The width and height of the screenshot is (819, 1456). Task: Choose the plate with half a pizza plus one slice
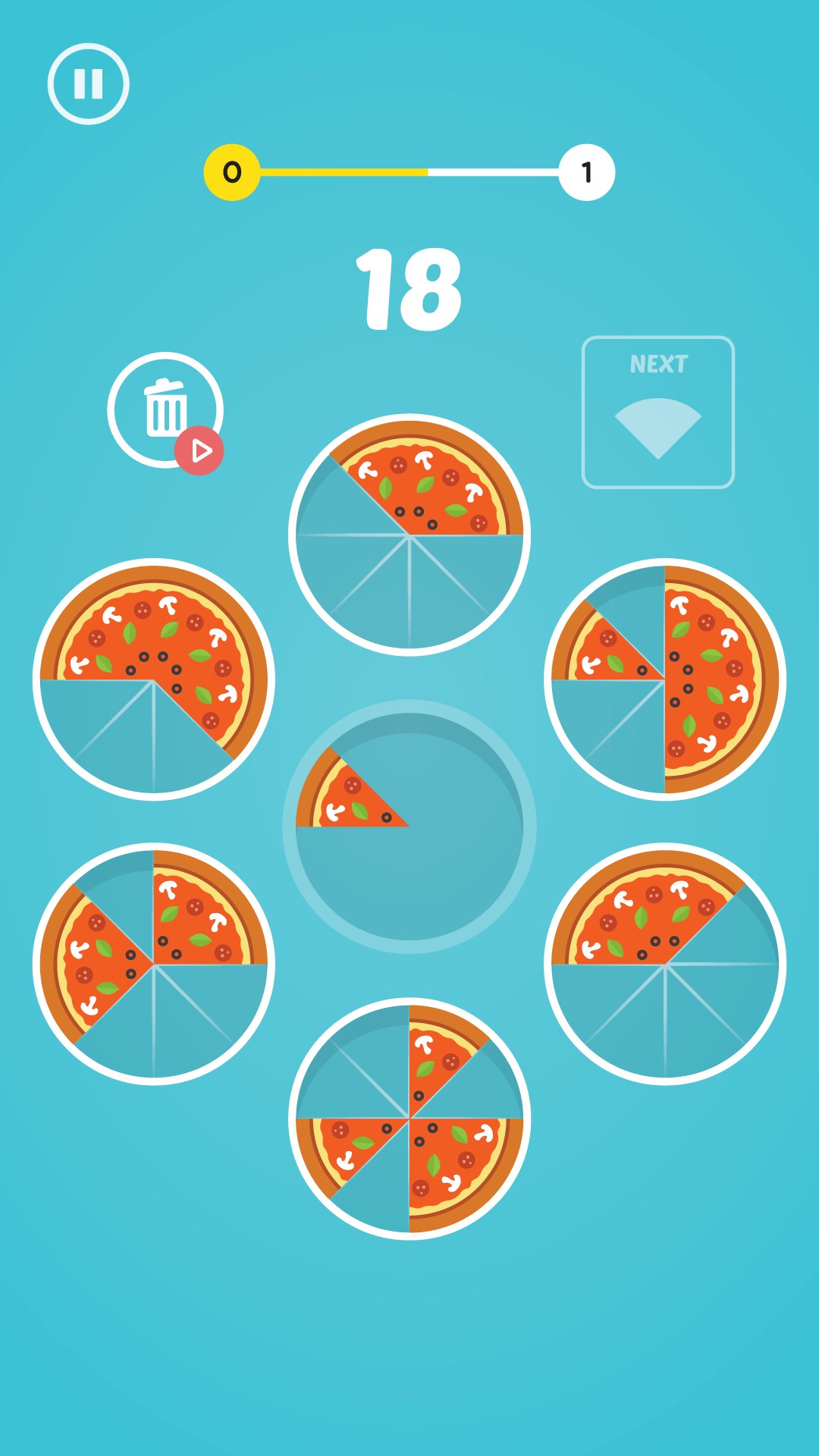pos(665,679)
